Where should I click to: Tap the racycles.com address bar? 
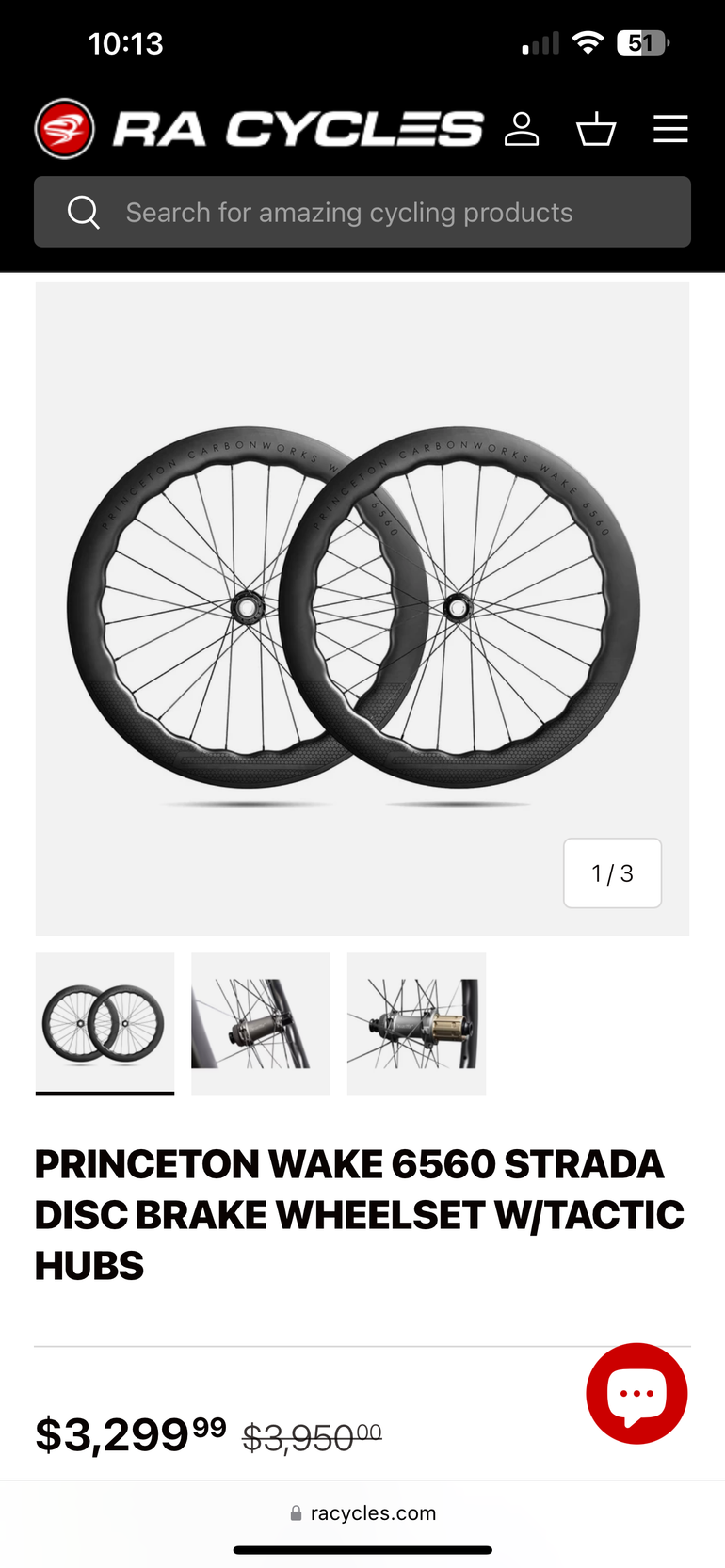pos(363,1513)
